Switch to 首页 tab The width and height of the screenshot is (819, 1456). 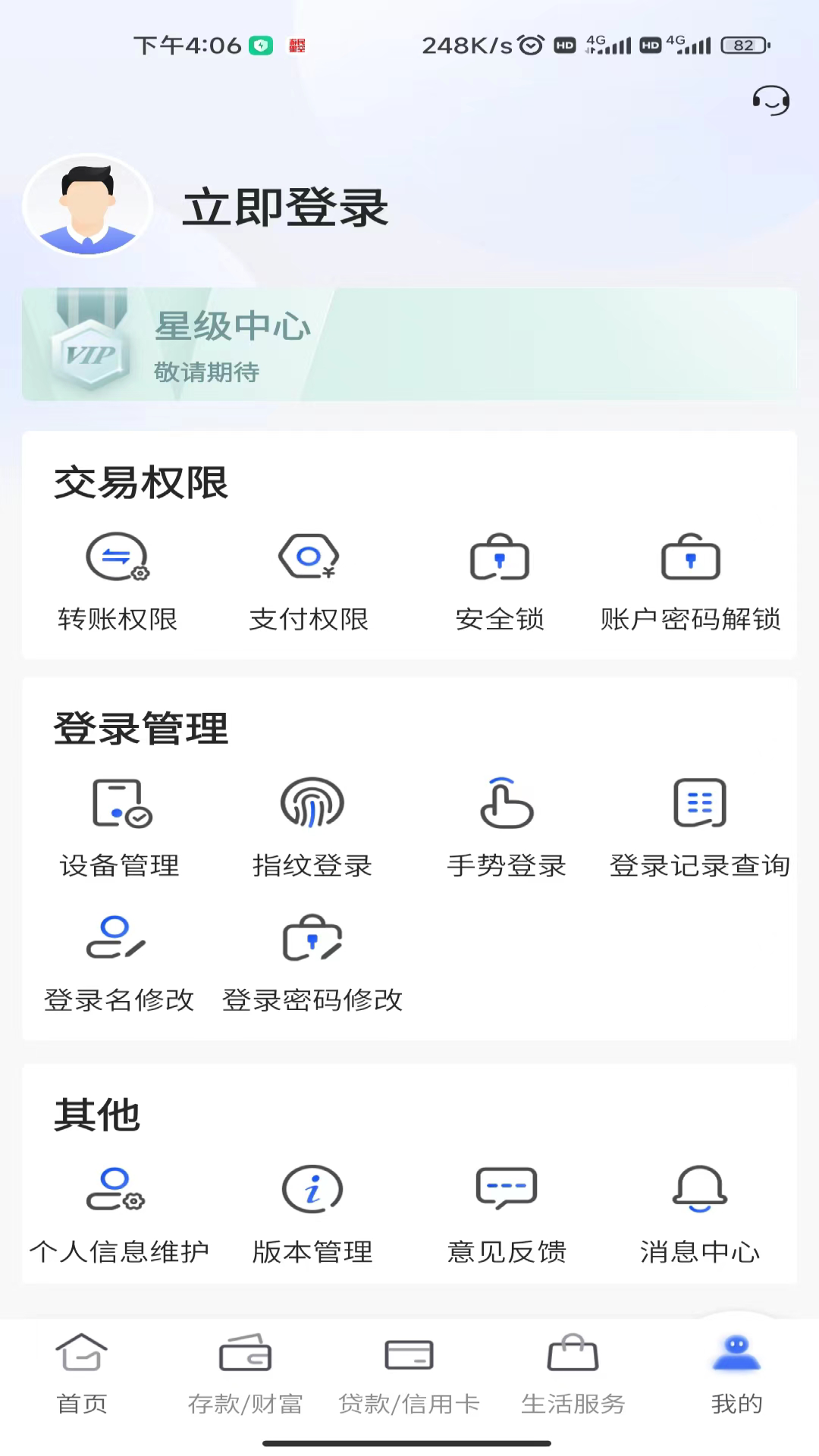click(x=82, y=1374)
